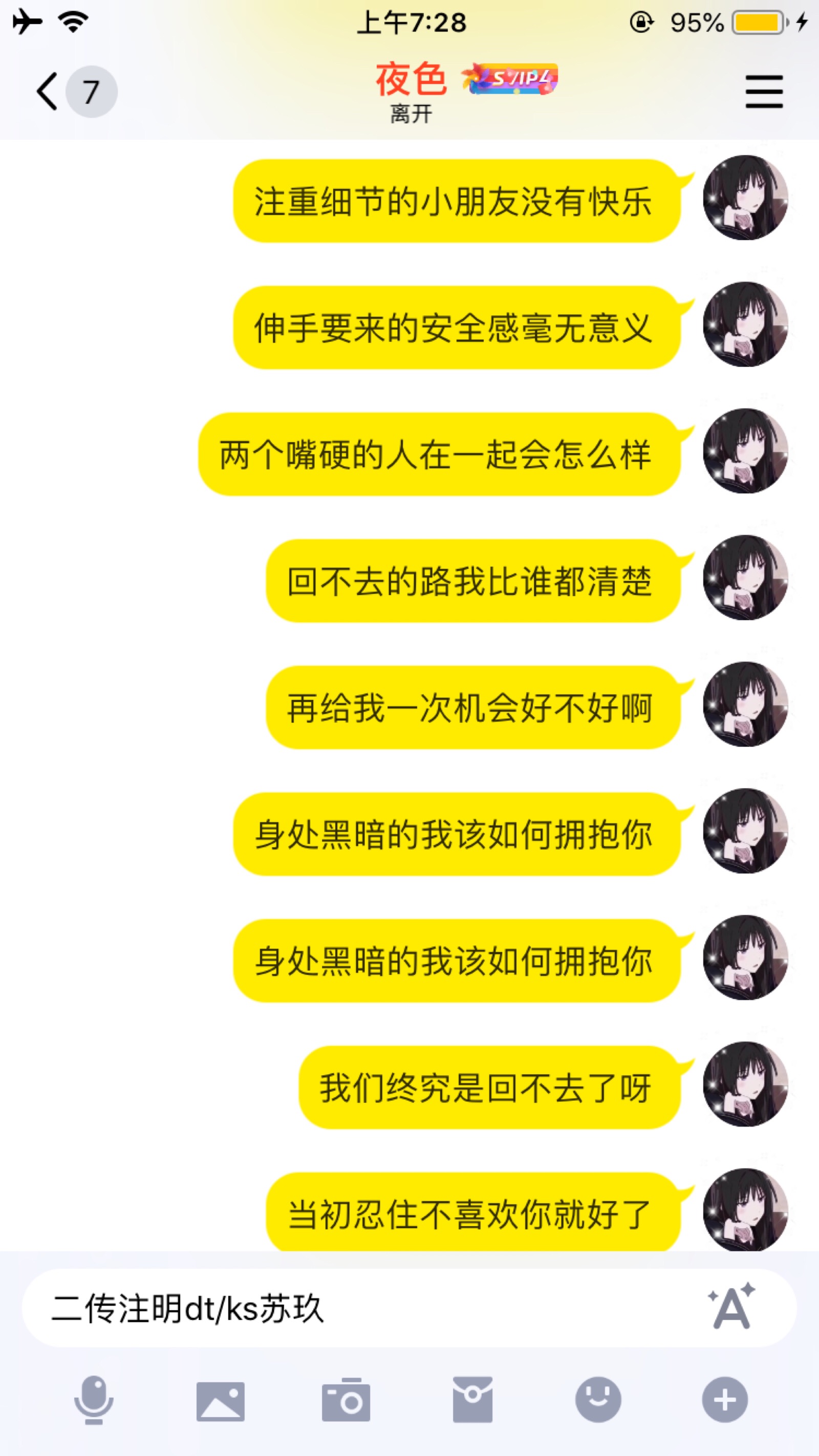The image size is (819, 1456).
Task: Record a voice message with the microphone
Action: pyautogui.click(x=94, y=1401)
